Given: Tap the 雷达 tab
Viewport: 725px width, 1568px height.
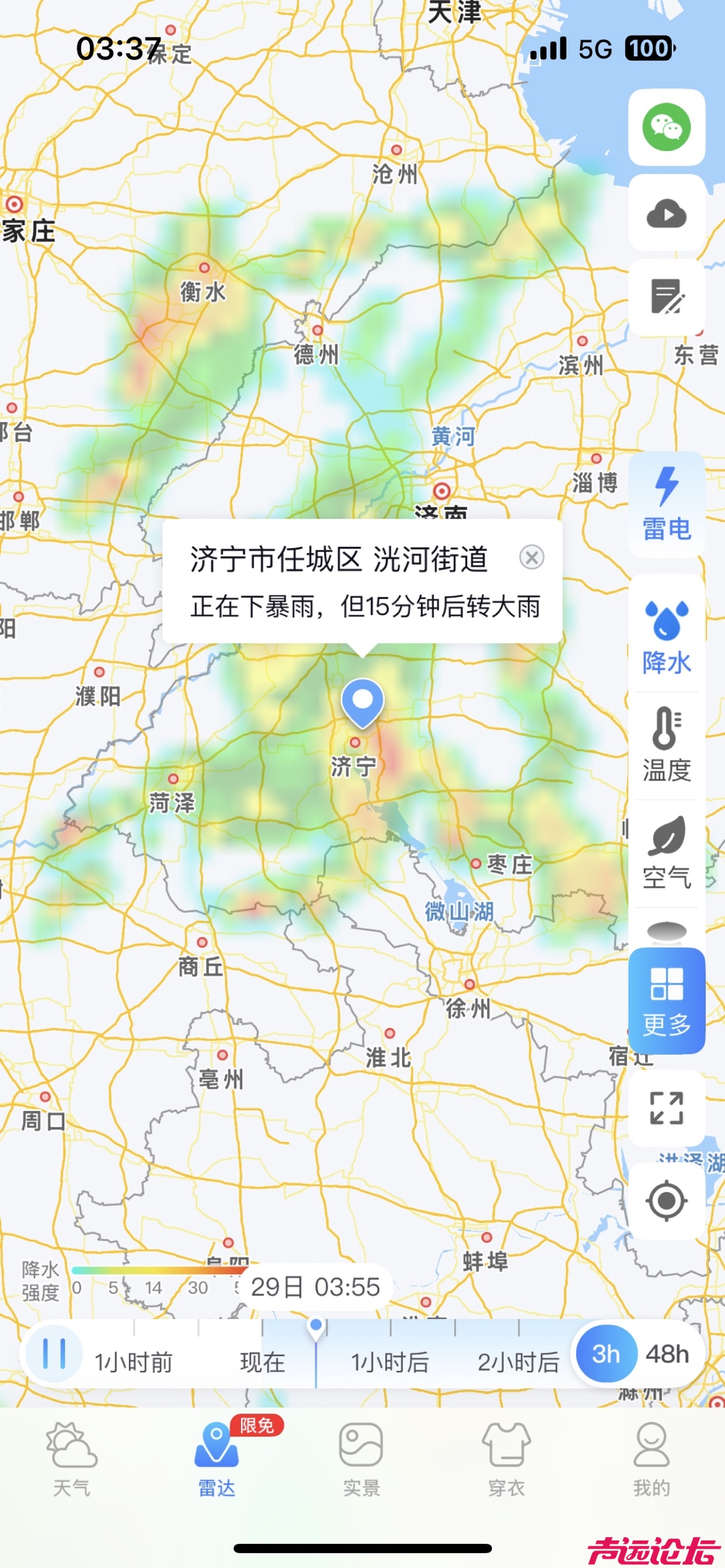Looking at the screenshot, I should [x=216, y=1459].
